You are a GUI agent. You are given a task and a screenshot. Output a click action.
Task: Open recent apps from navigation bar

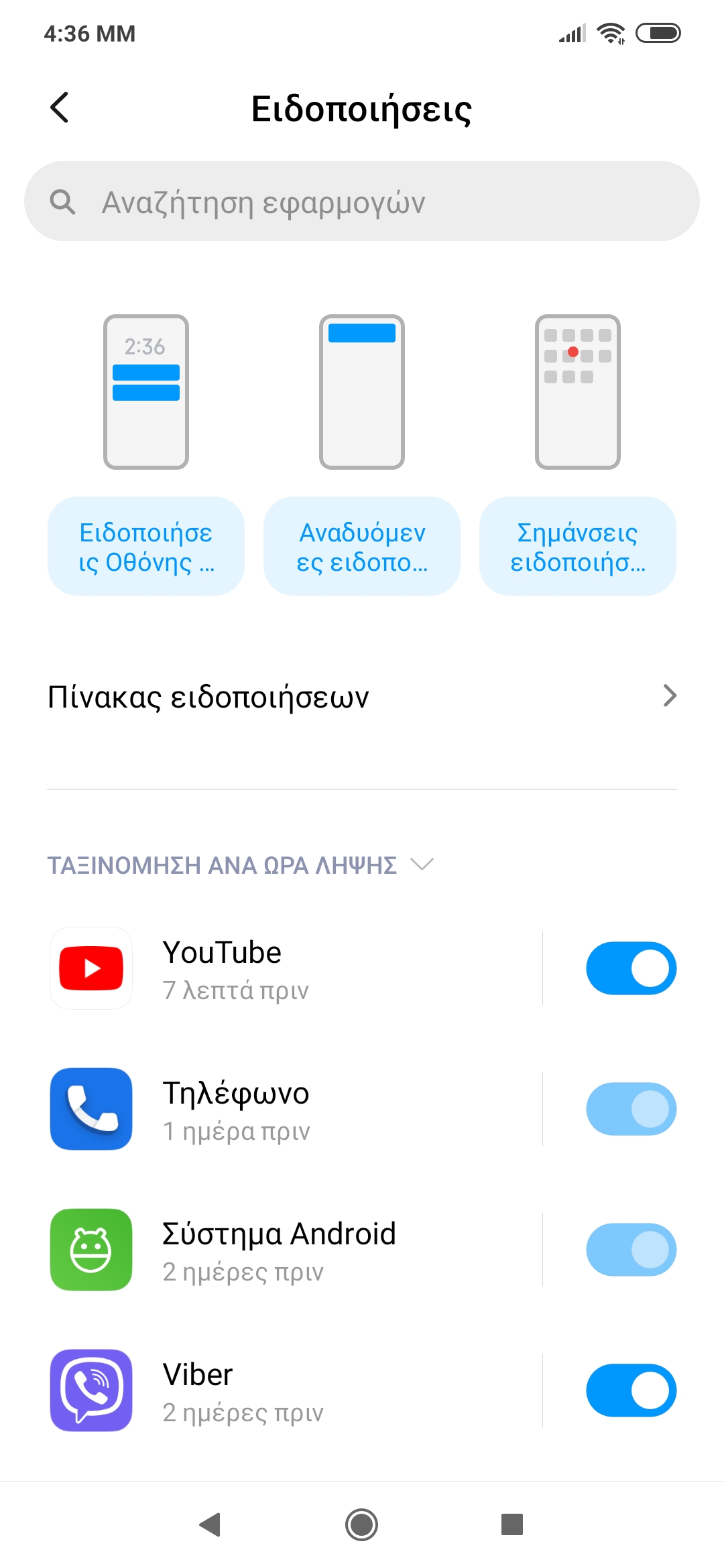[512, 1524]
